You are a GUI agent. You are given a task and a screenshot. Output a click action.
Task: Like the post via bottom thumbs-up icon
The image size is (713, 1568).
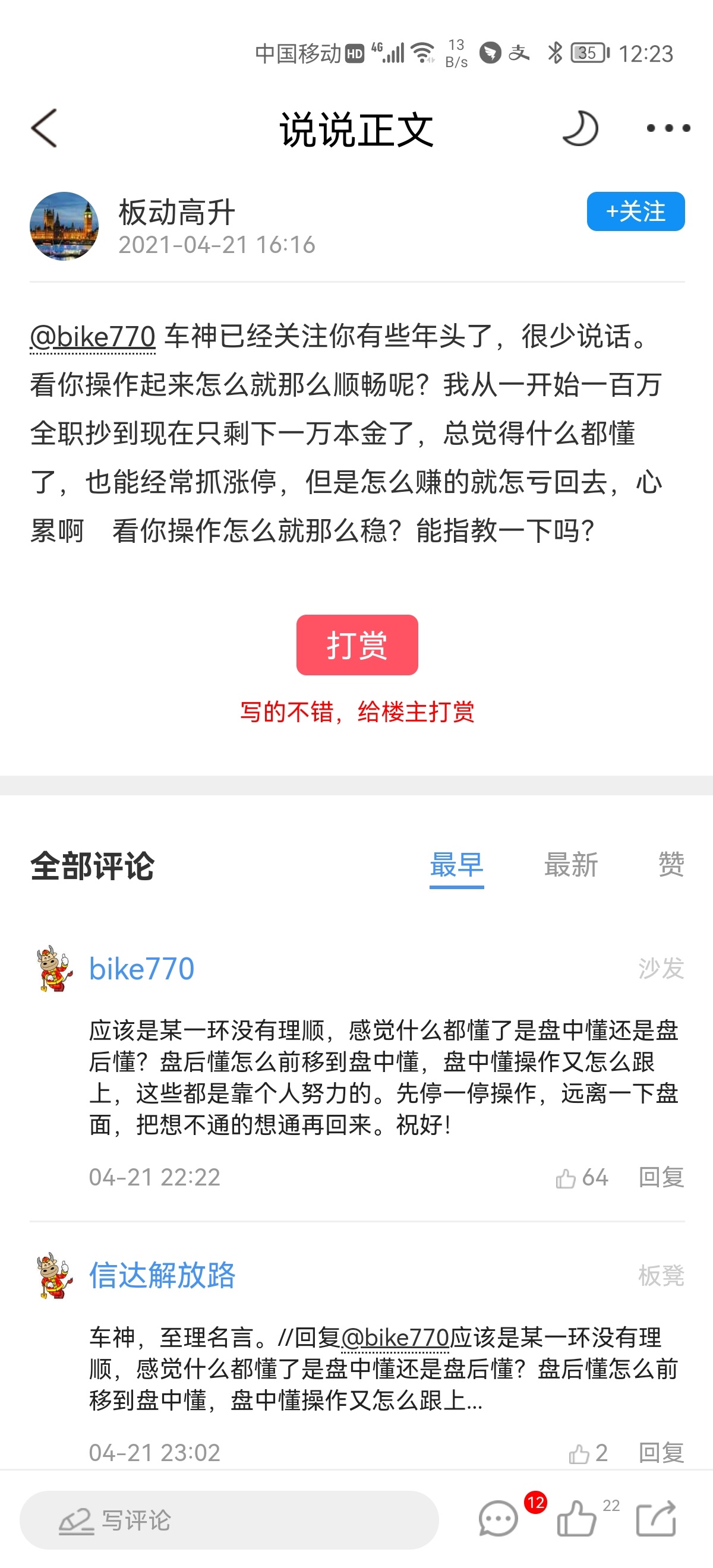576,1519
